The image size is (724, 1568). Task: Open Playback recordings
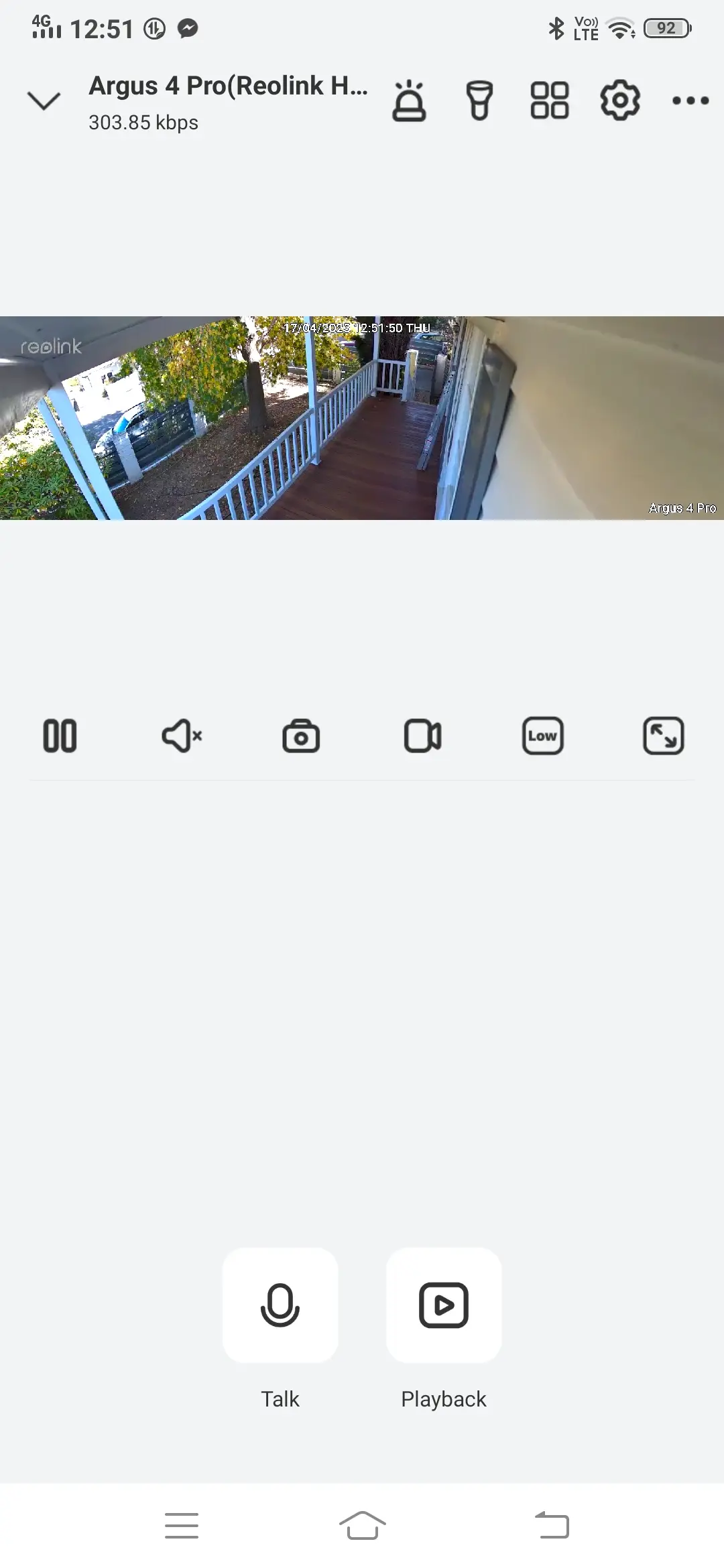444,1305
